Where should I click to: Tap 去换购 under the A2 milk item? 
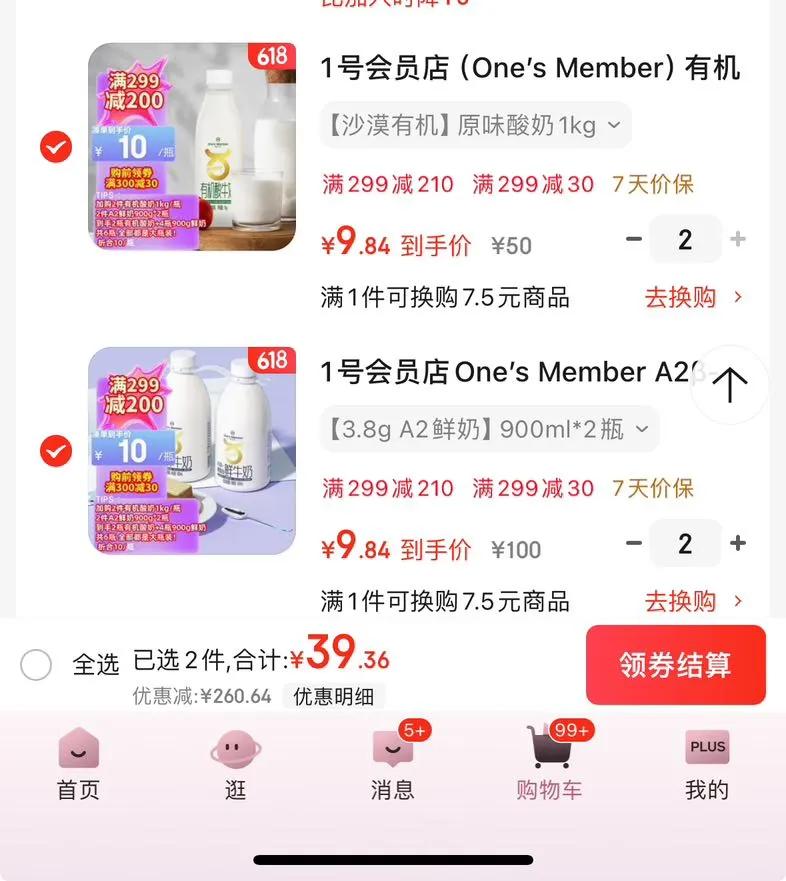pyautogui.click(x=693, y=601)
